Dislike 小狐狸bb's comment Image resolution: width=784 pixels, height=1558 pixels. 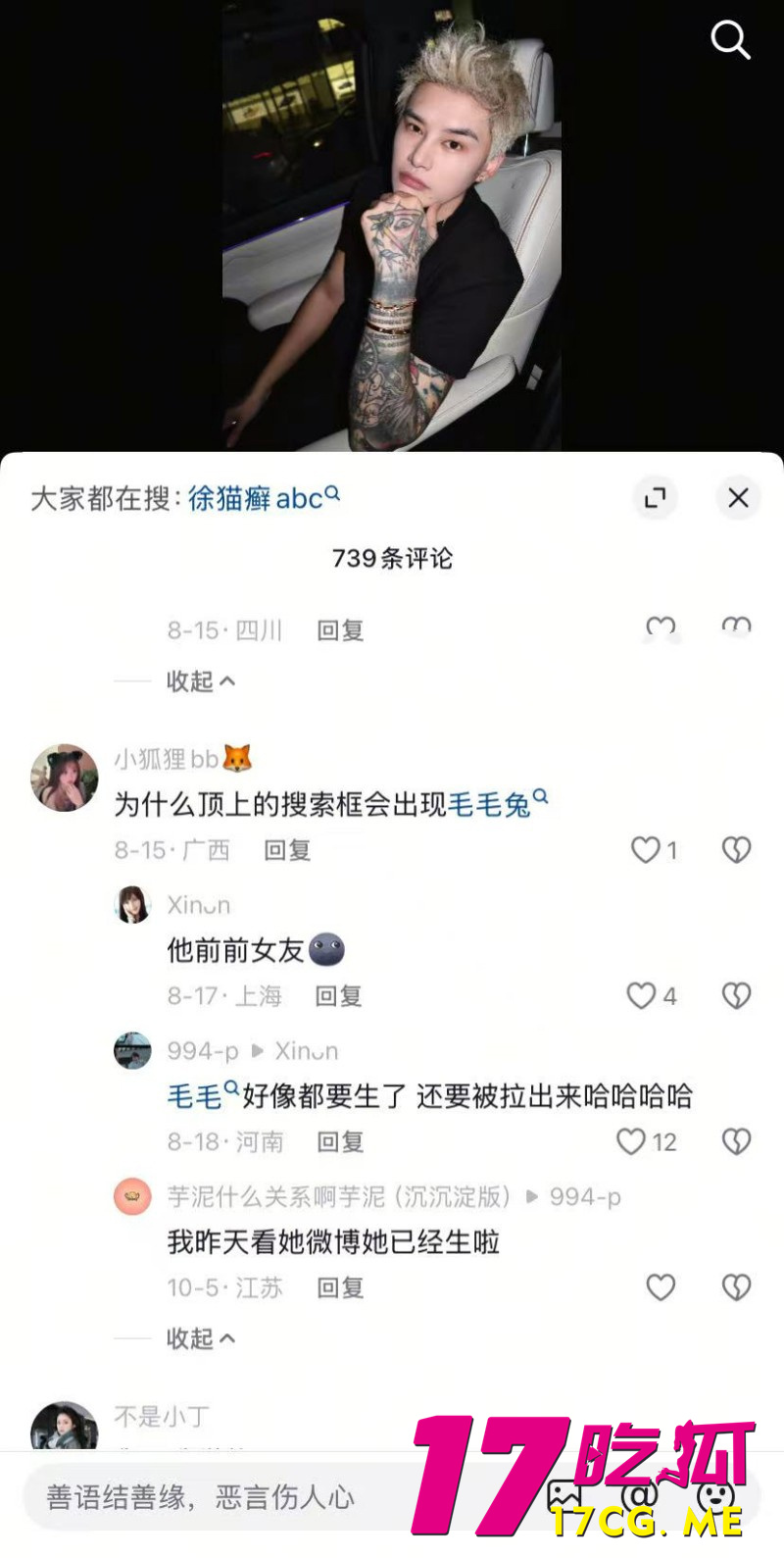pos(736,849)
